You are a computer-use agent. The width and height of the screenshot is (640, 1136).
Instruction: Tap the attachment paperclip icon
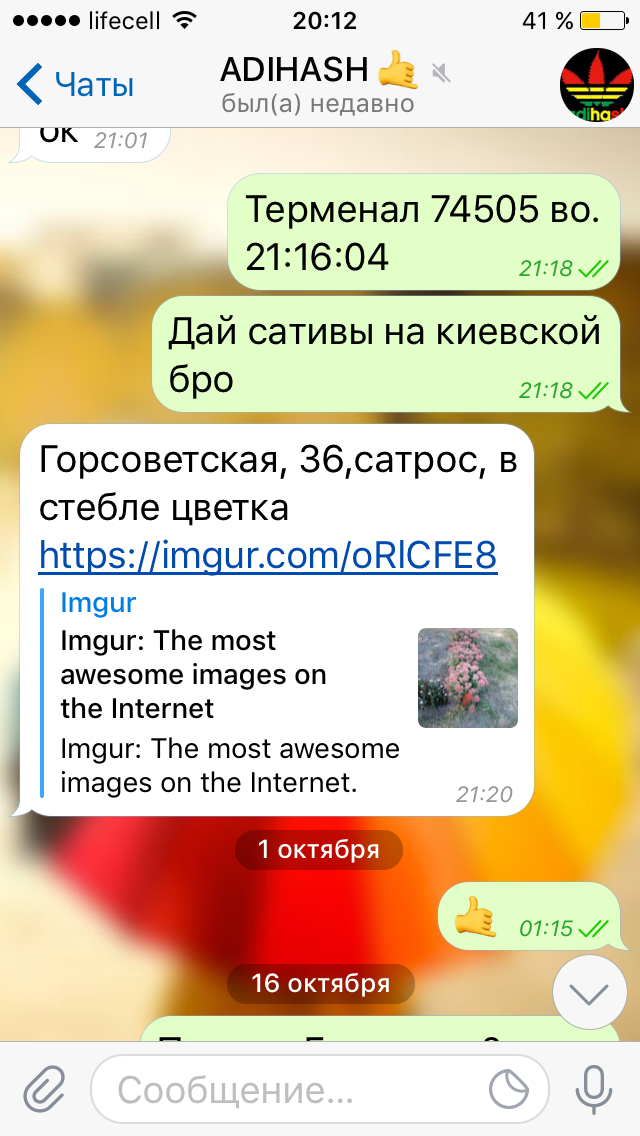click(45, 1088)
